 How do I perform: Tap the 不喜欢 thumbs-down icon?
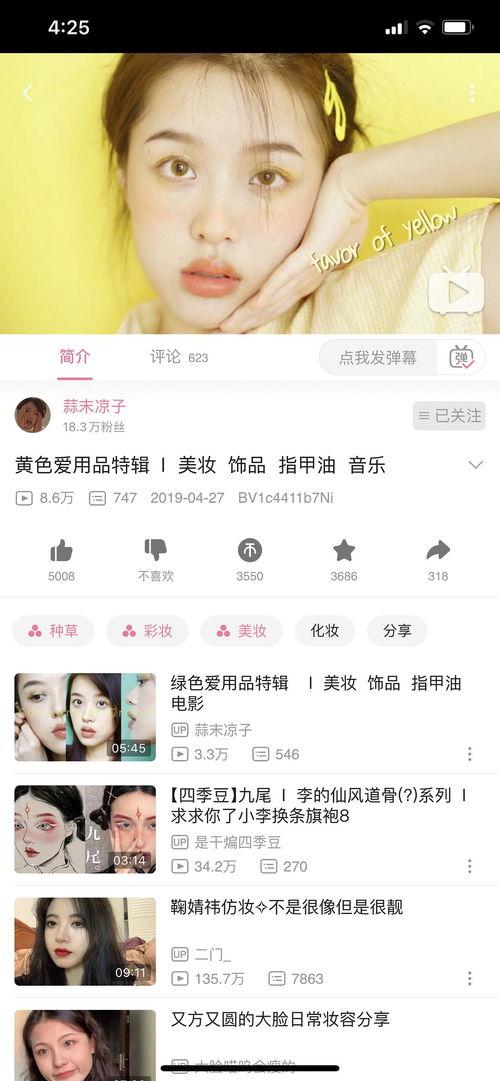[x=156, y=550]
